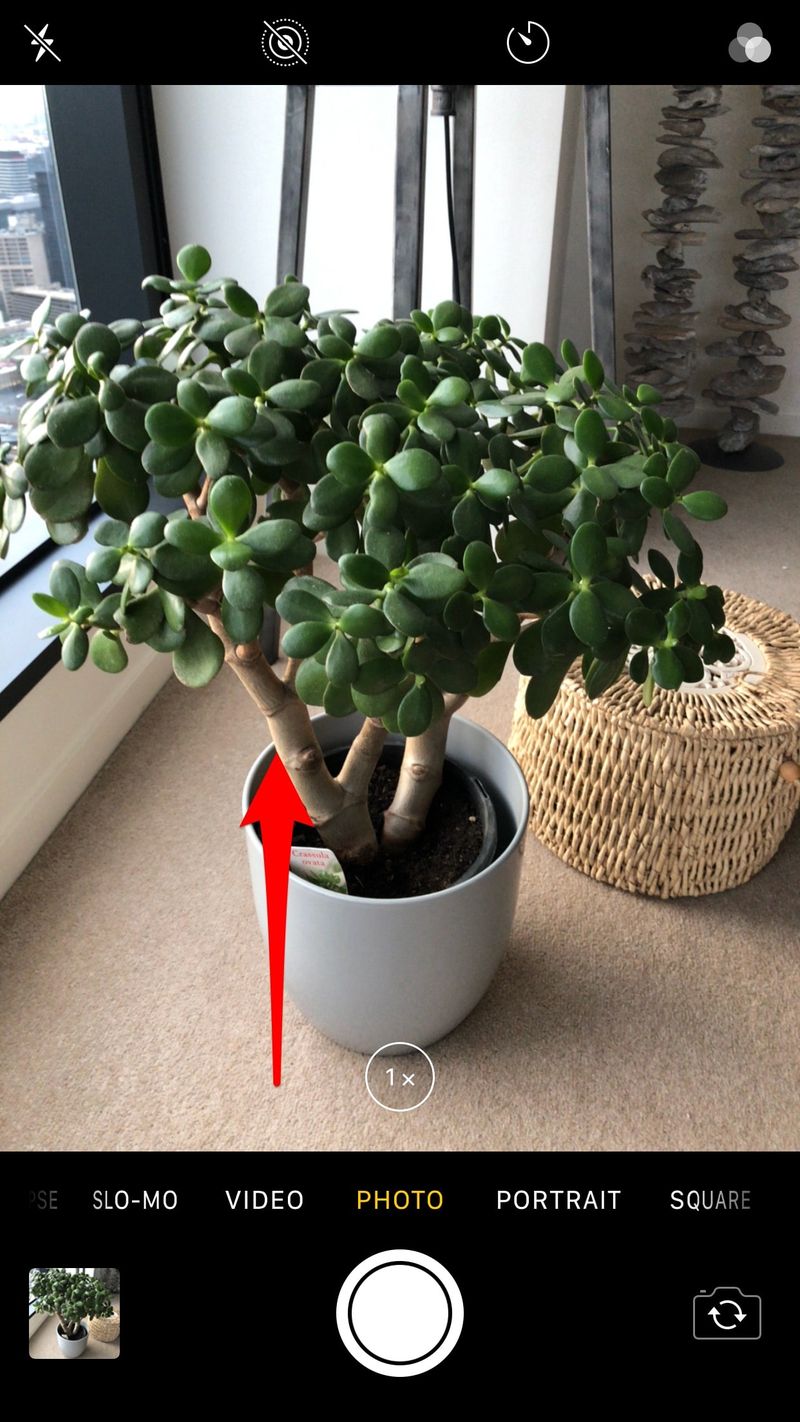Screen dimensions: 800x1422
Task: Toggle the flash setting icon
Action: tap(42, 43)
